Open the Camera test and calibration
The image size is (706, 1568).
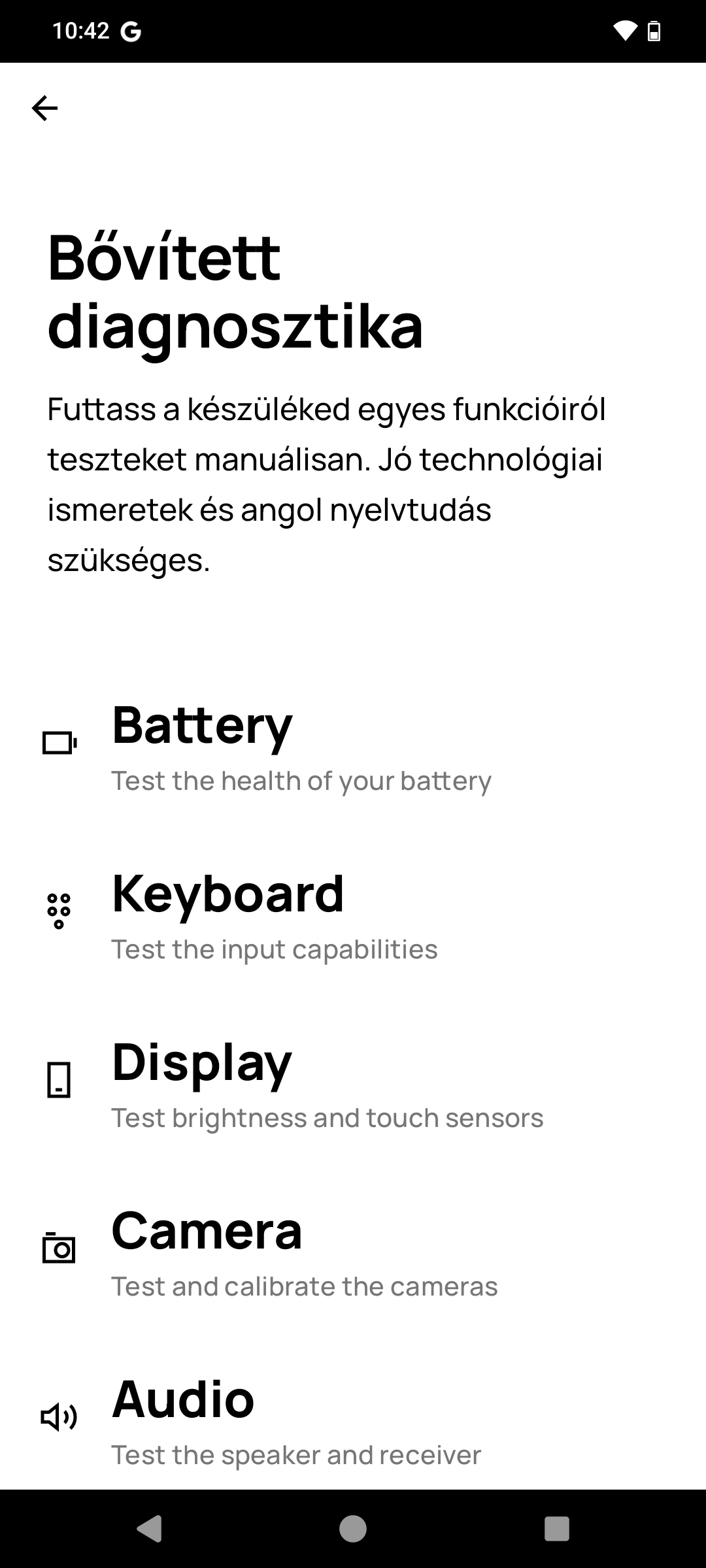[353, 1250]
